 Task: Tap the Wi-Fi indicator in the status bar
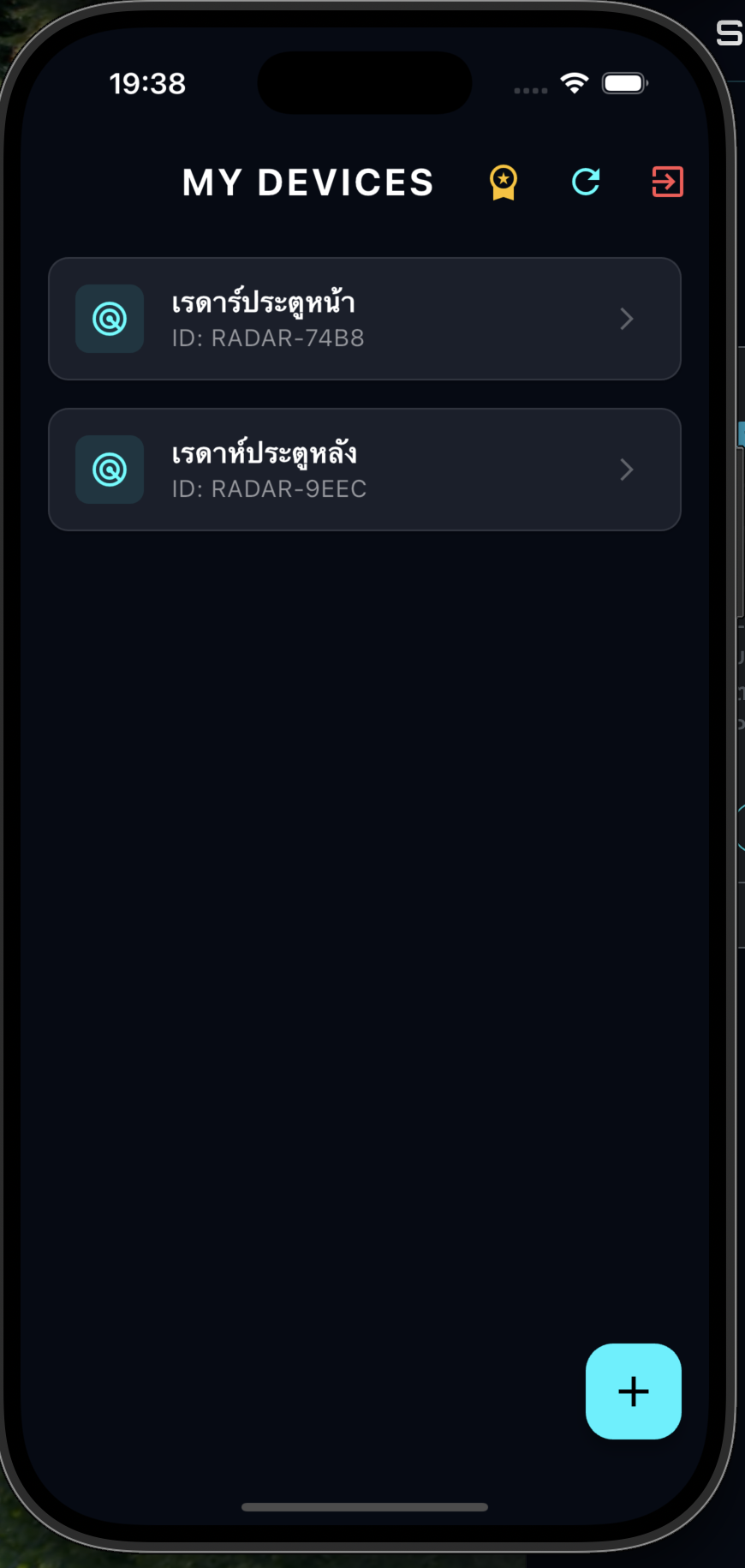click(573, 82)
